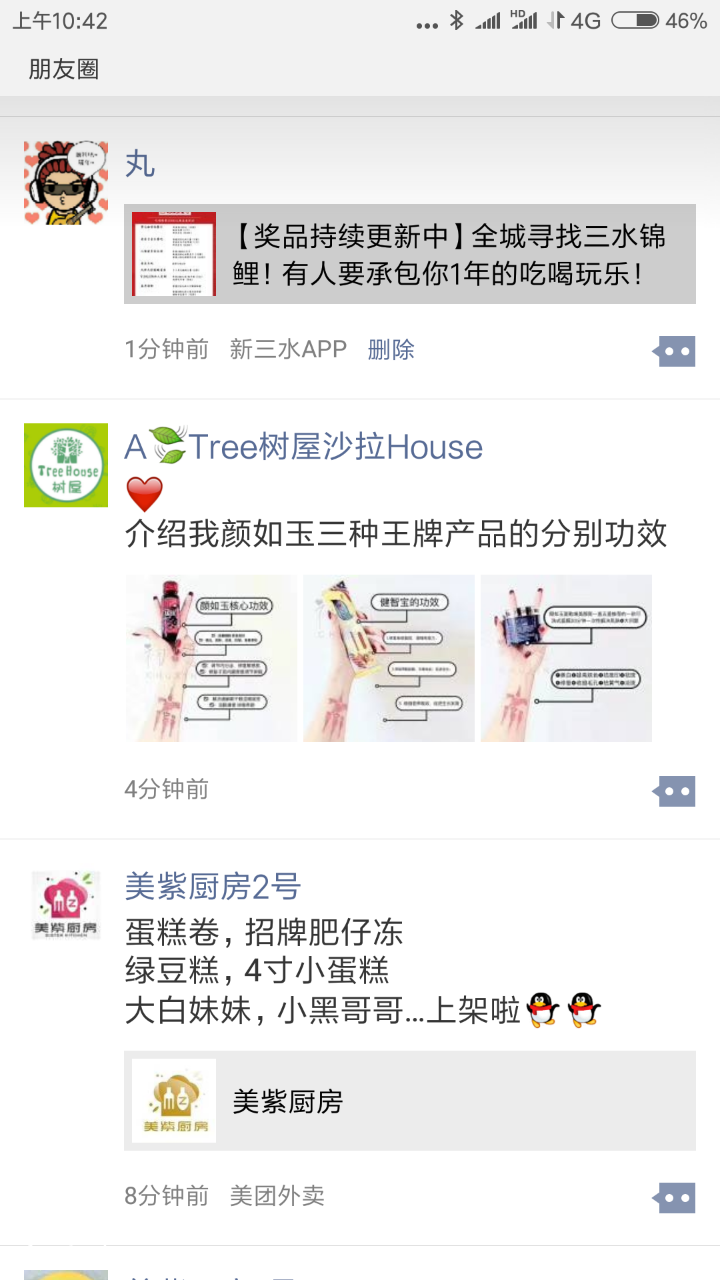This screenshot has height=1280, width=720.
Task: Open 丸's profile name link
Action: coord(140,163)
